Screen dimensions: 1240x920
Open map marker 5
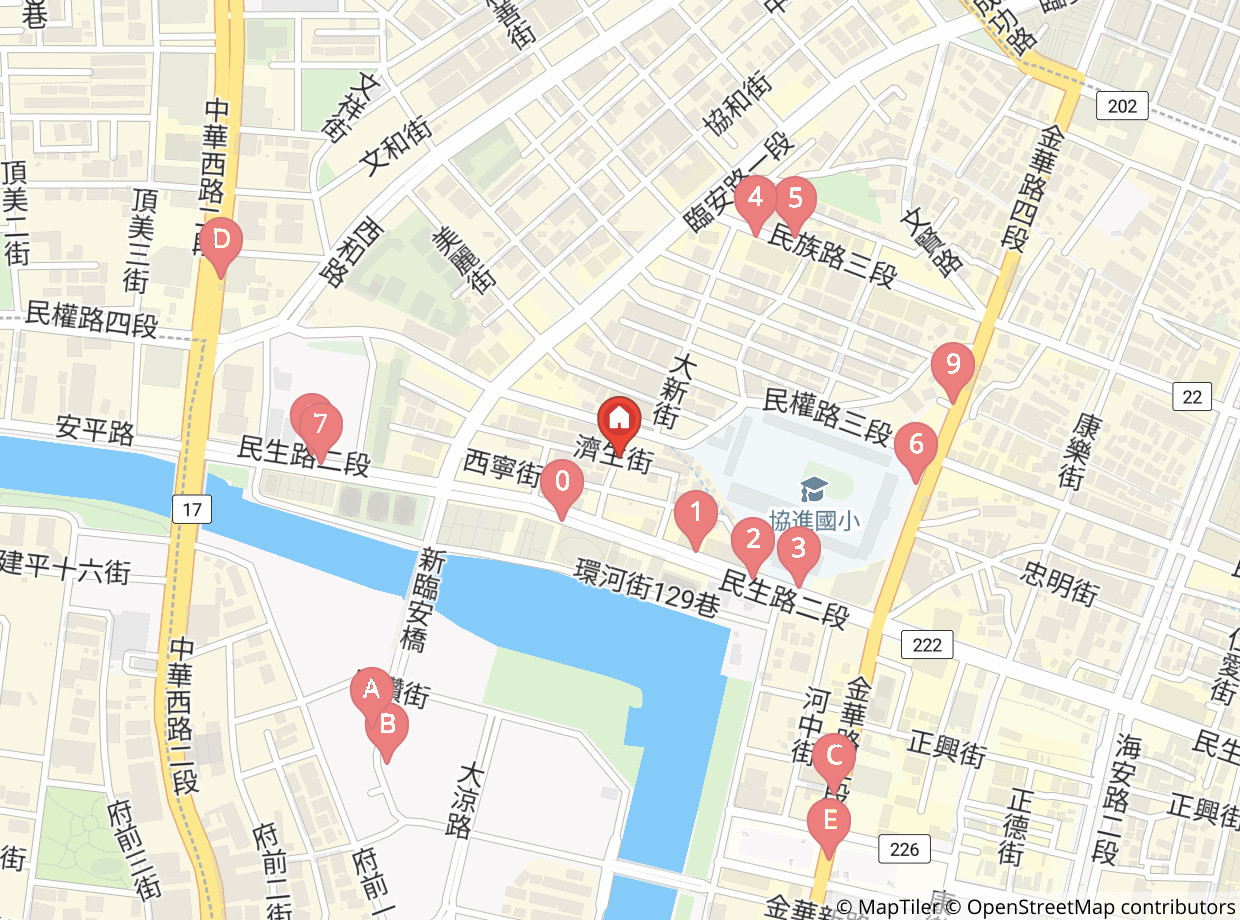click(795, 198)
